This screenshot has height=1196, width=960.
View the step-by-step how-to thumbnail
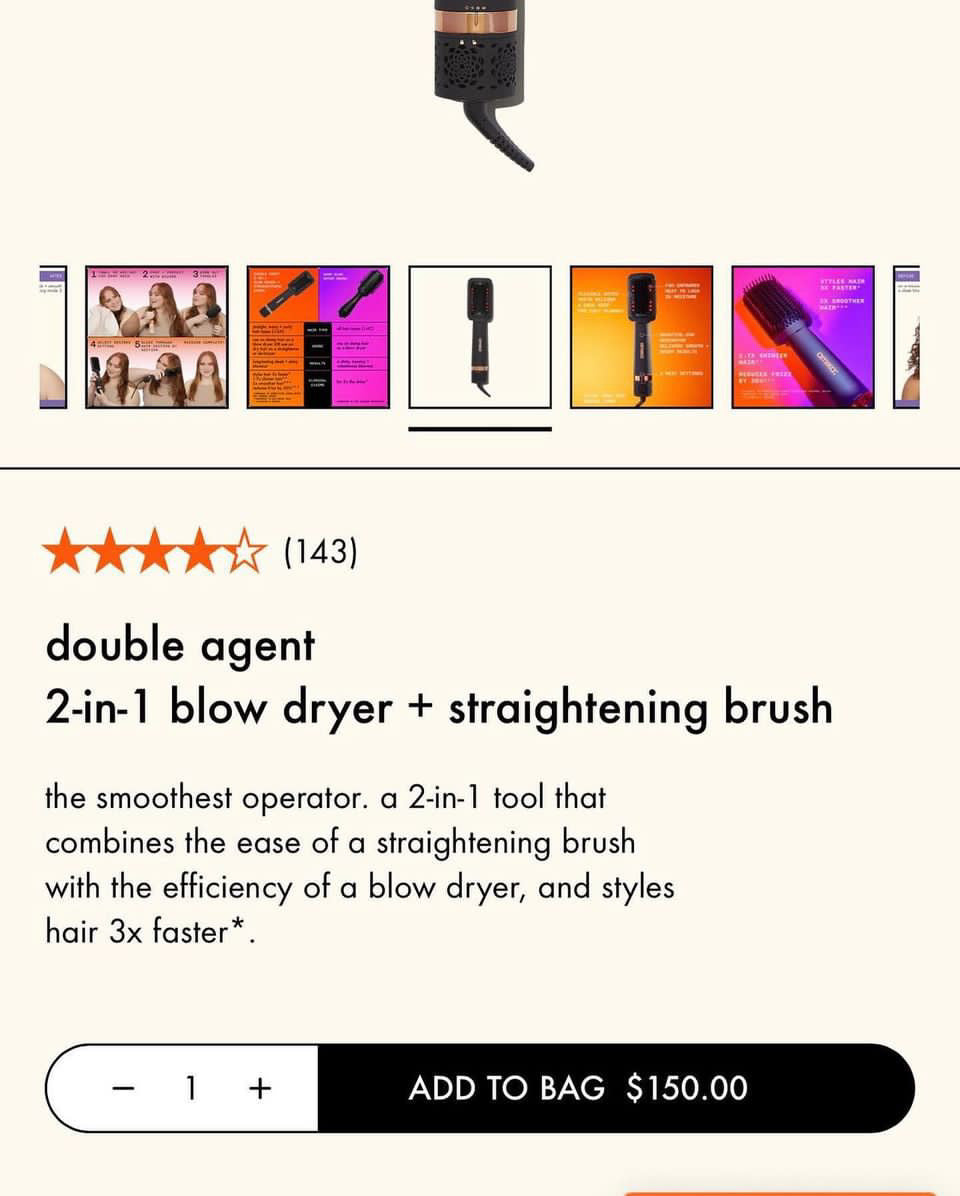157,337
